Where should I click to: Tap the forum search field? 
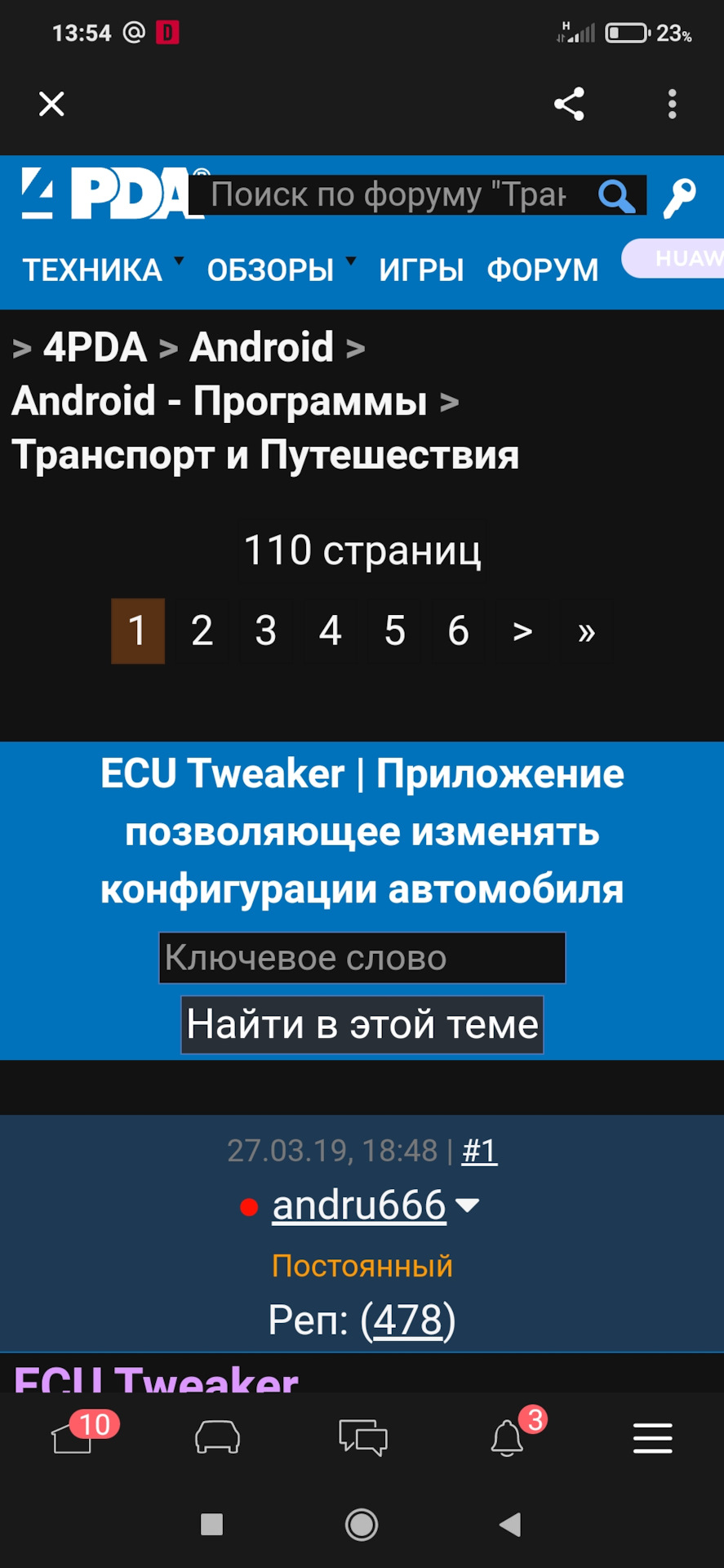coord(392,195)
